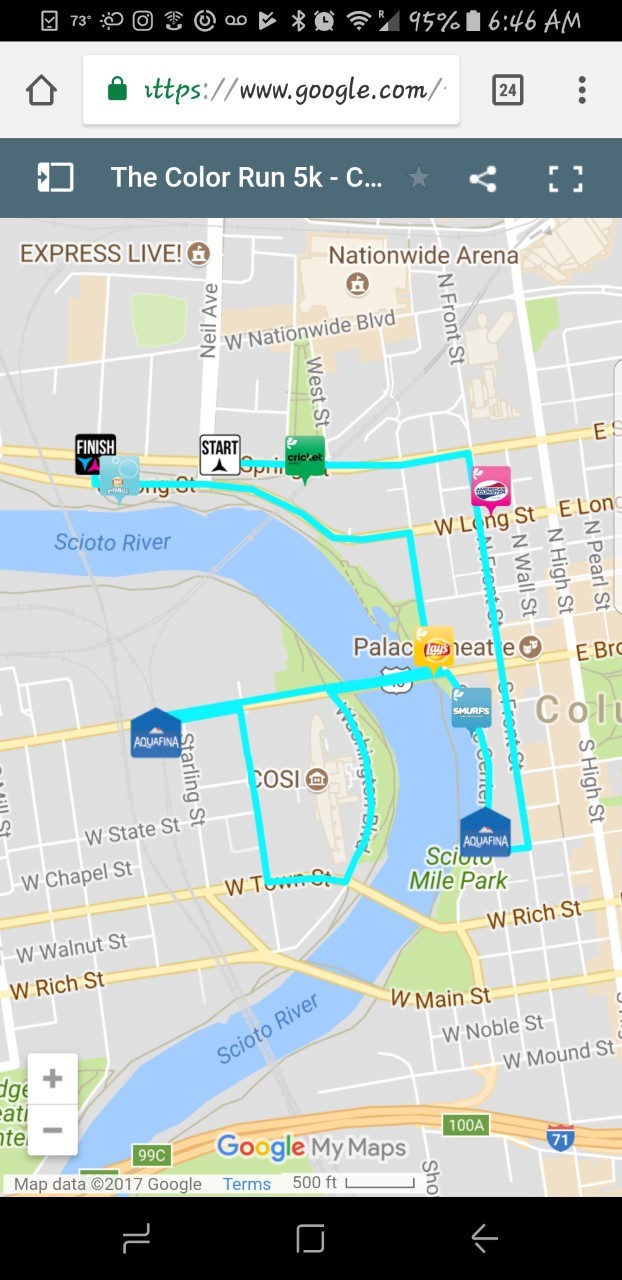622x1280 pixels.
Task: Zoom out of the map
Action: [53, 1130]
